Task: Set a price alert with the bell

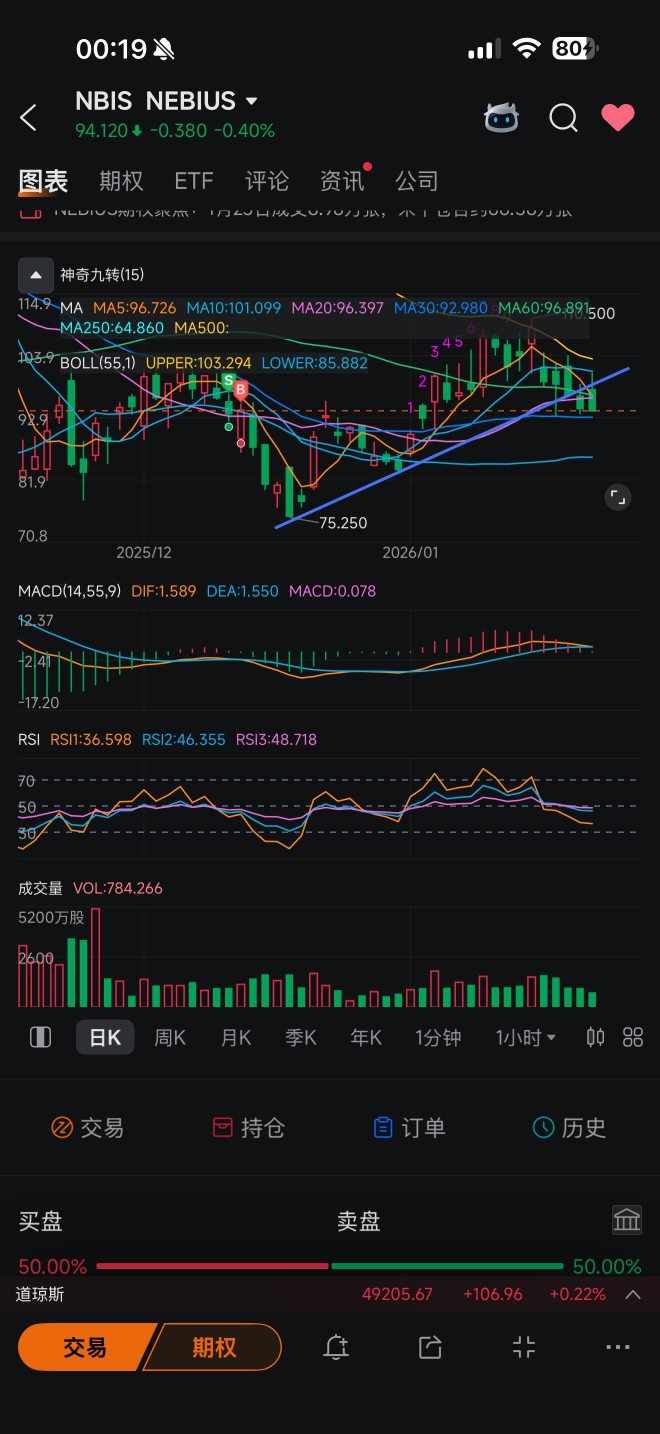Action: pyautogui.click(x=336, y=1347)
